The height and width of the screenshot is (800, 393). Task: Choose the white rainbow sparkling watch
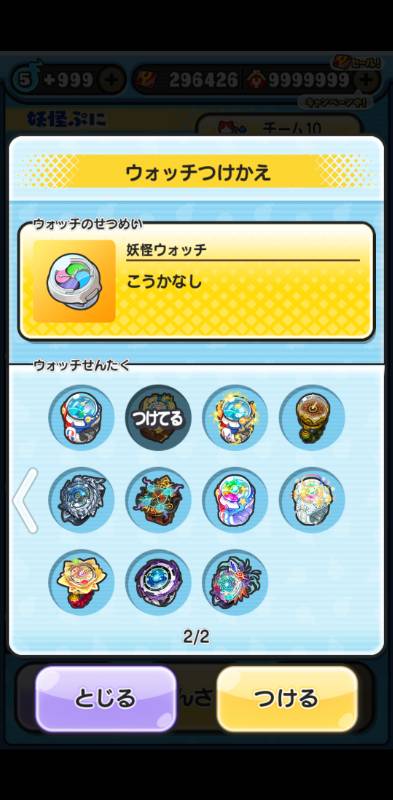[312, 501]
